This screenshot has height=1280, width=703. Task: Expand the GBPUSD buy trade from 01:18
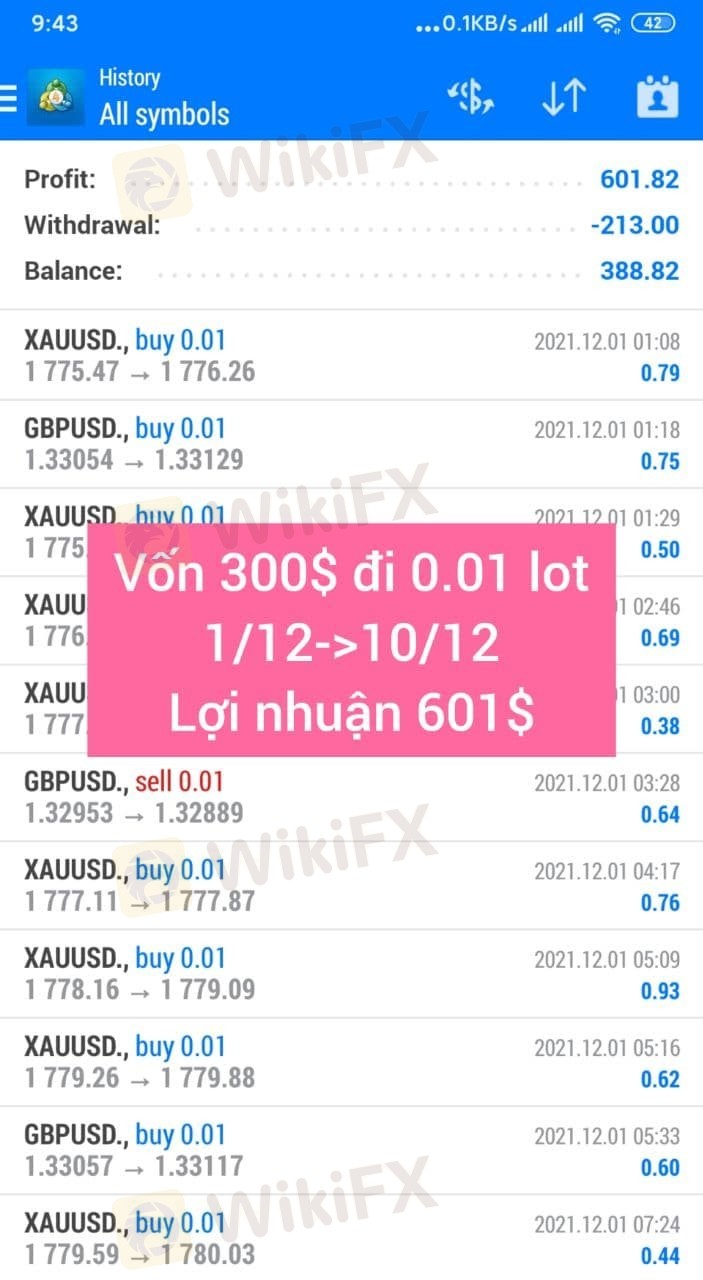tap(351, 444)
